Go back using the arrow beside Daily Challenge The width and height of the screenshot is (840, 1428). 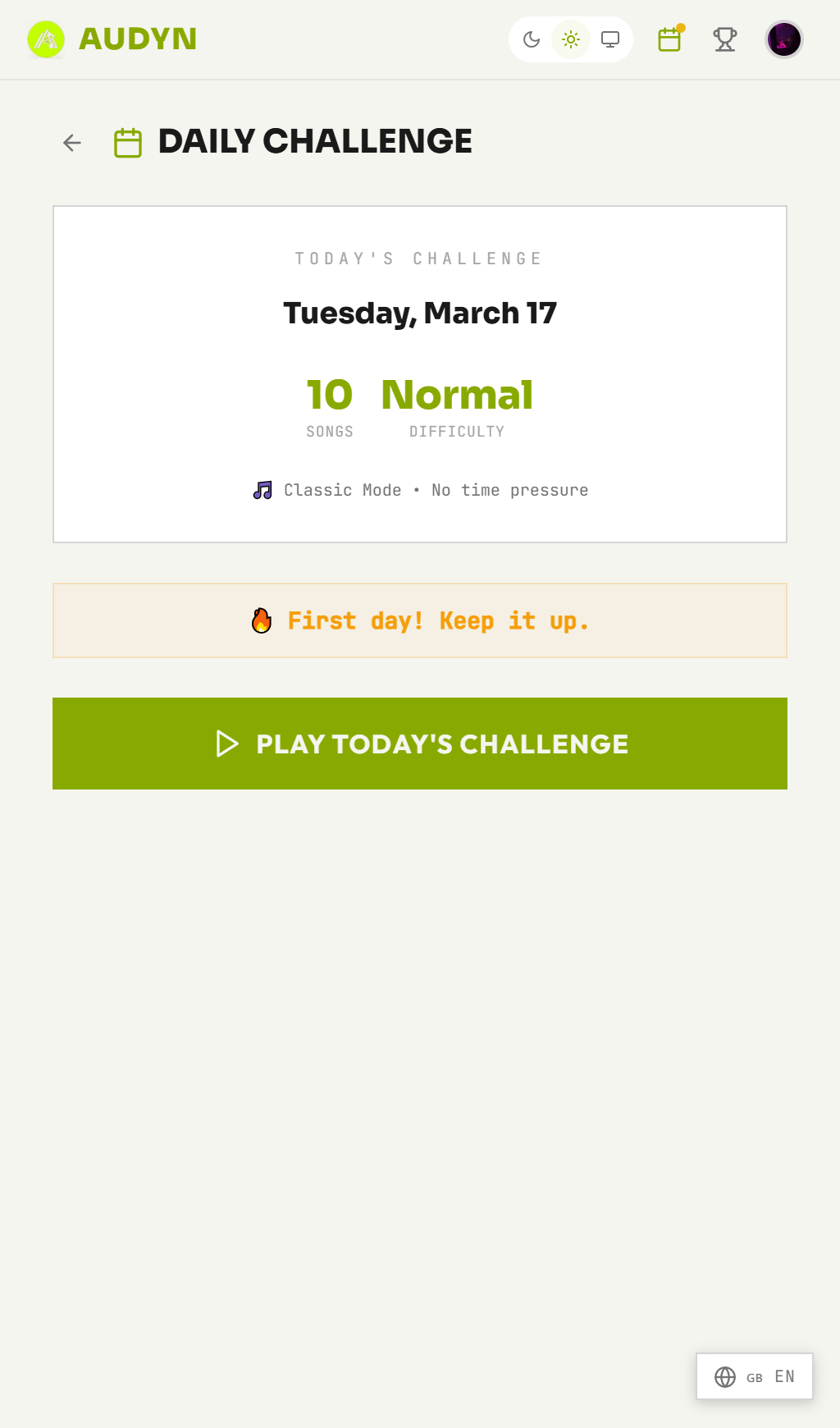pyautogui.click(x=72, y=143)
